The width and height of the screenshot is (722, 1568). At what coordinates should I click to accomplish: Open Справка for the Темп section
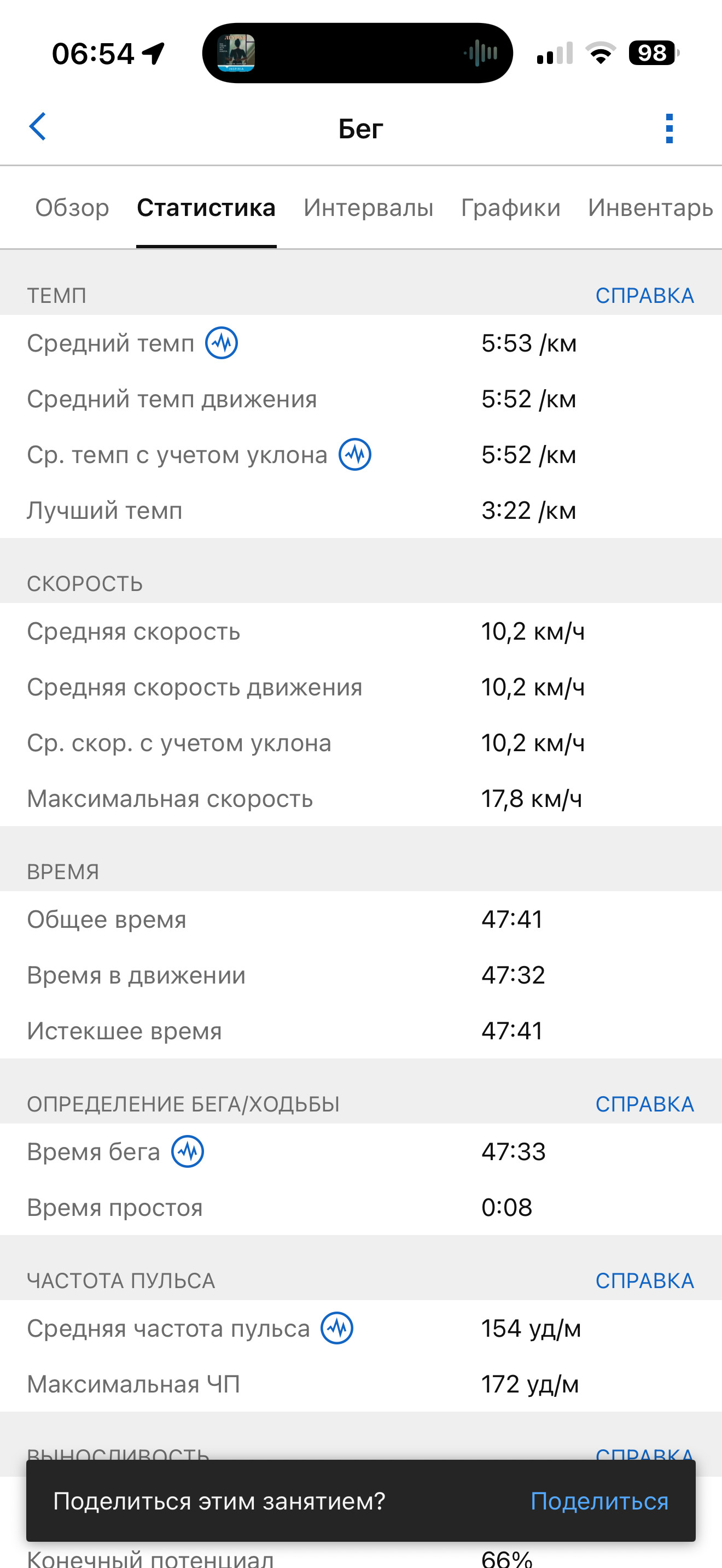point(644,295)
